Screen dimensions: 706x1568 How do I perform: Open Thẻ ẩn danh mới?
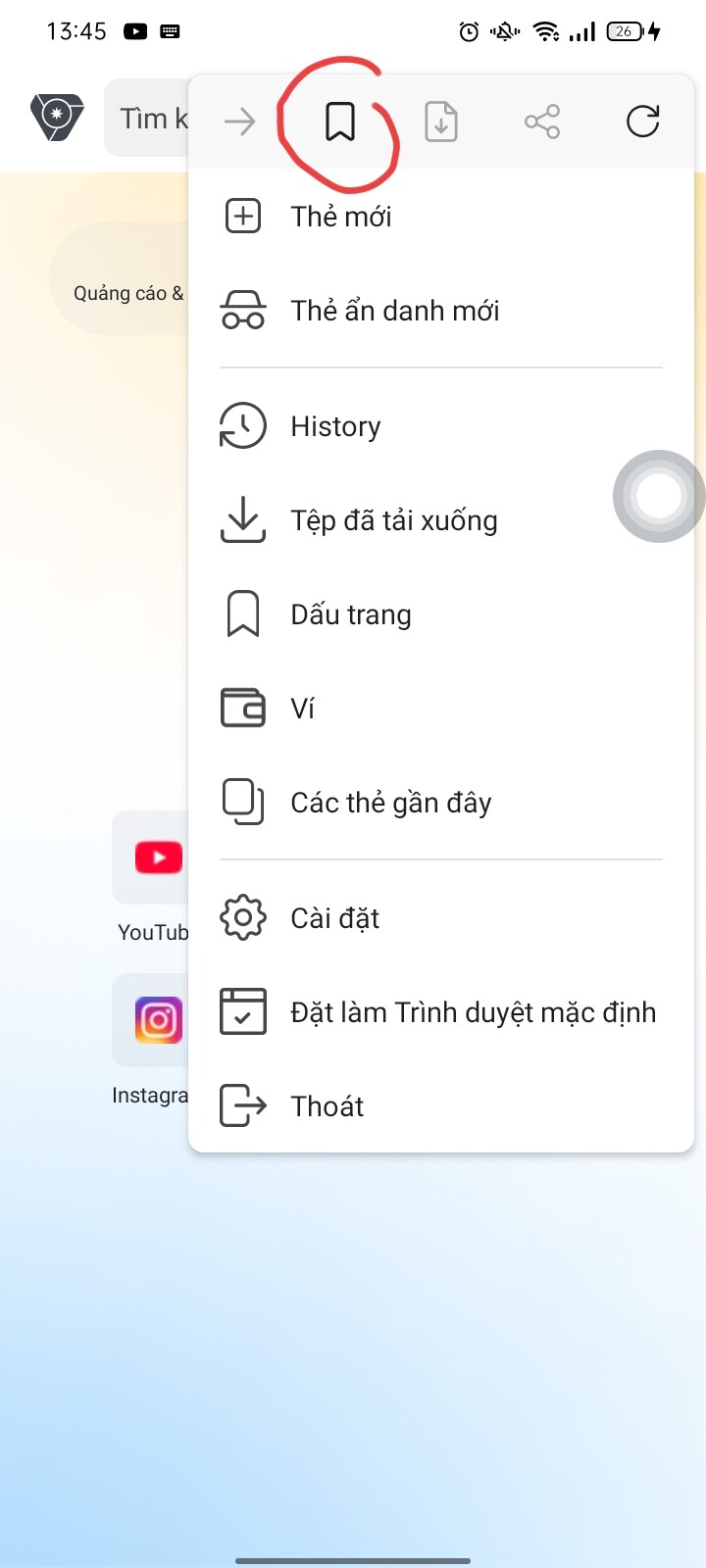click(x=441, y=310)
